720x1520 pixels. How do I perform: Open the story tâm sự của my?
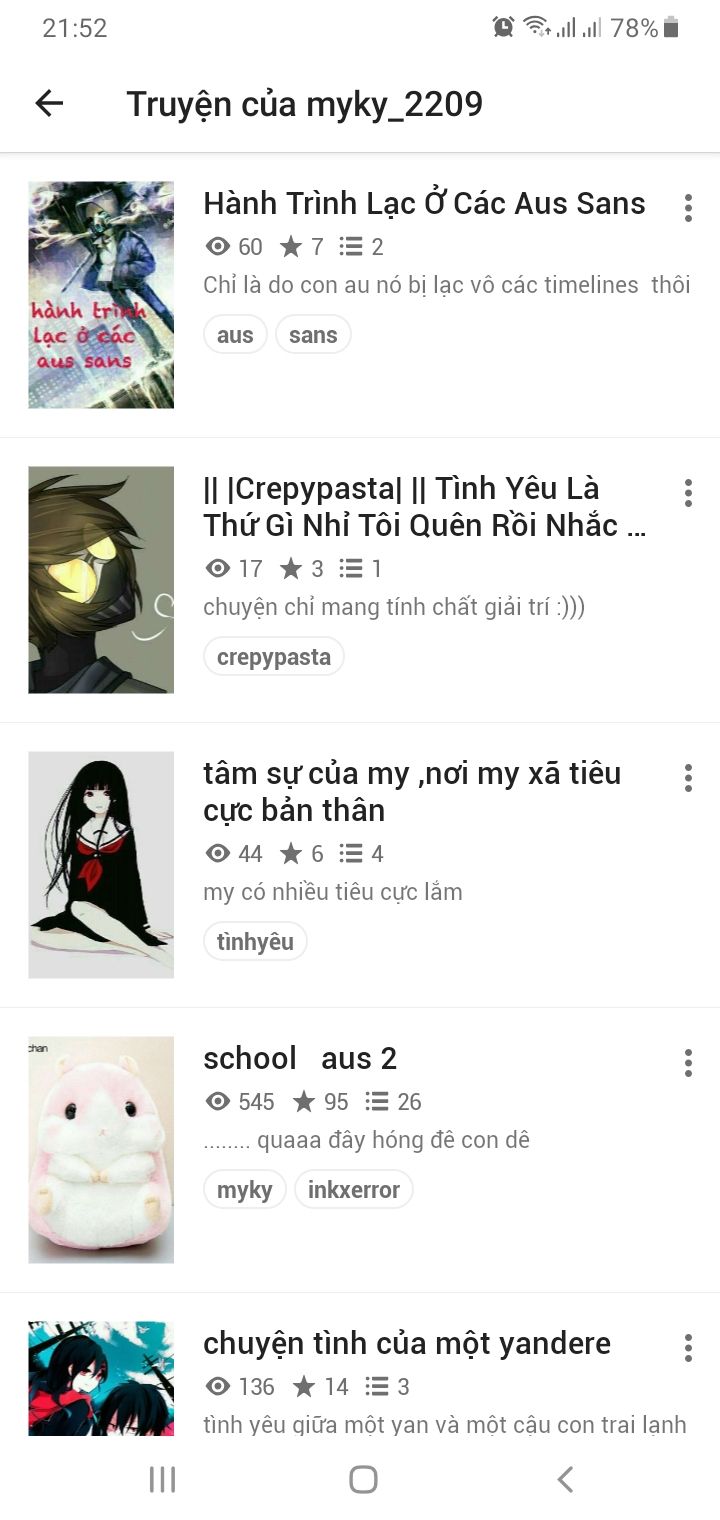412,791
